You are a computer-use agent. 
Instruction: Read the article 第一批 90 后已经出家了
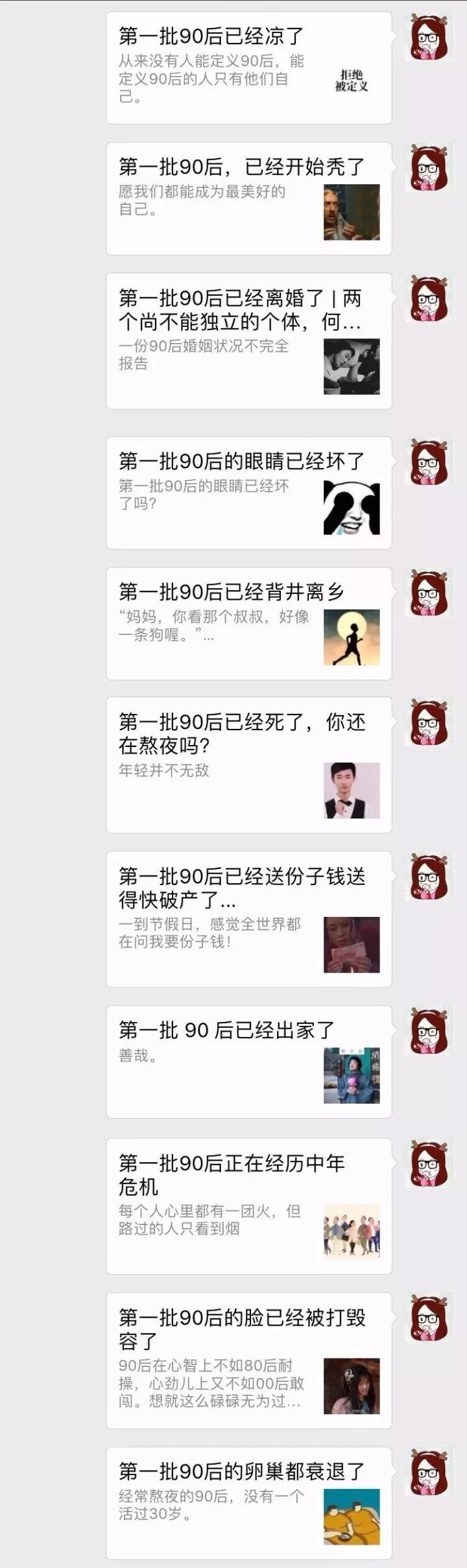(x=248, y=1061)
